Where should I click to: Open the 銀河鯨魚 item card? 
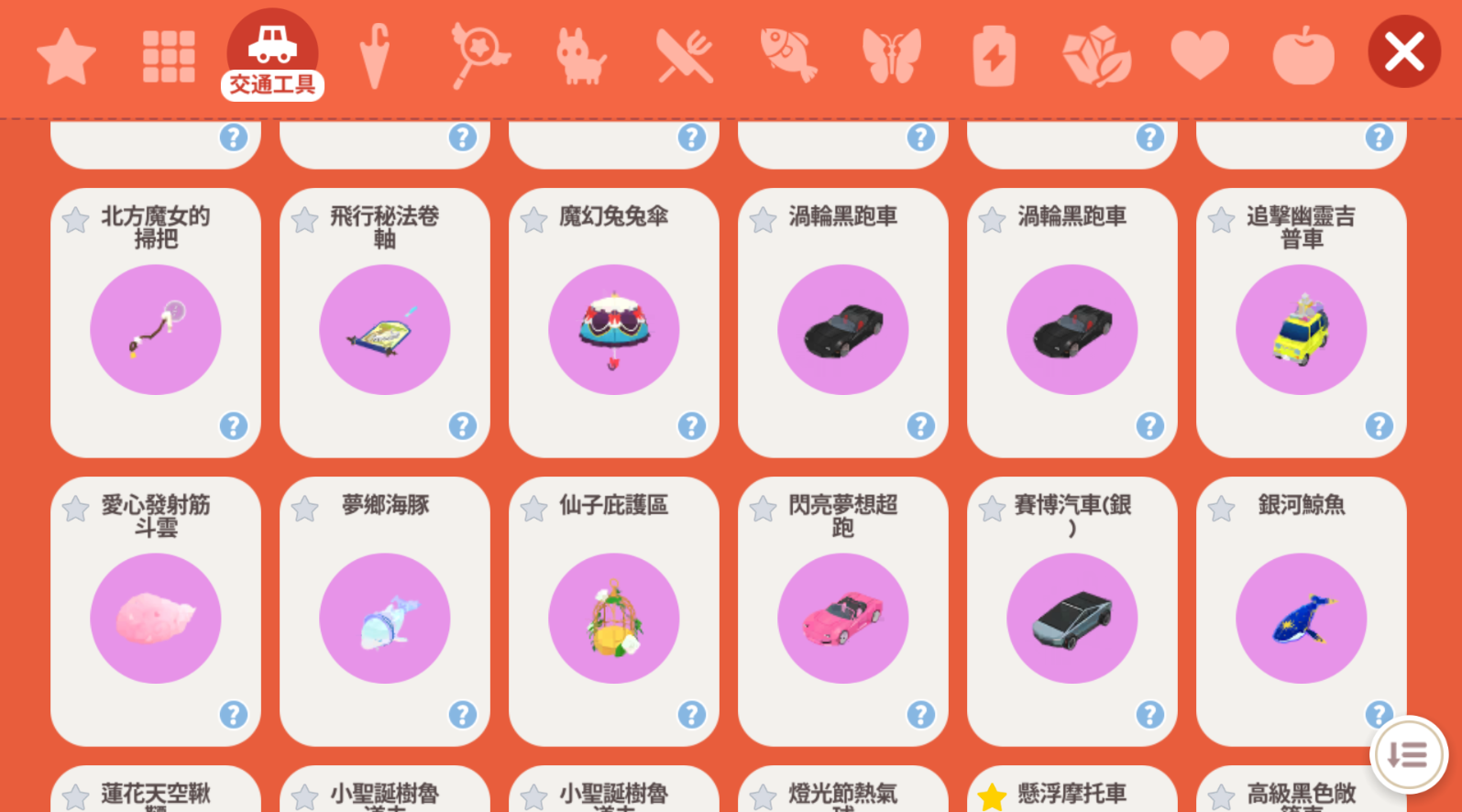(1302, 611)
